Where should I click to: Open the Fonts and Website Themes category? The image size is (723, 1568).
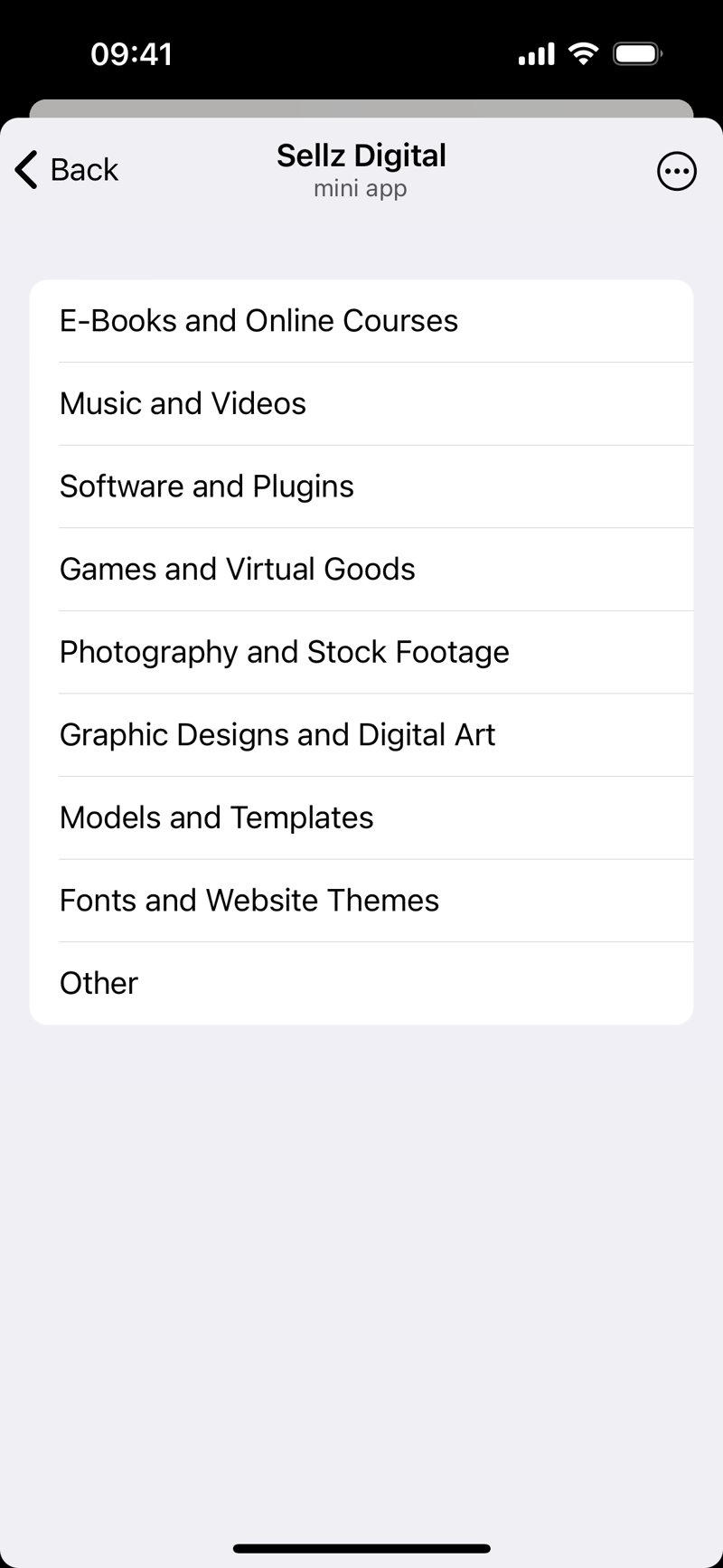[249, 901]
